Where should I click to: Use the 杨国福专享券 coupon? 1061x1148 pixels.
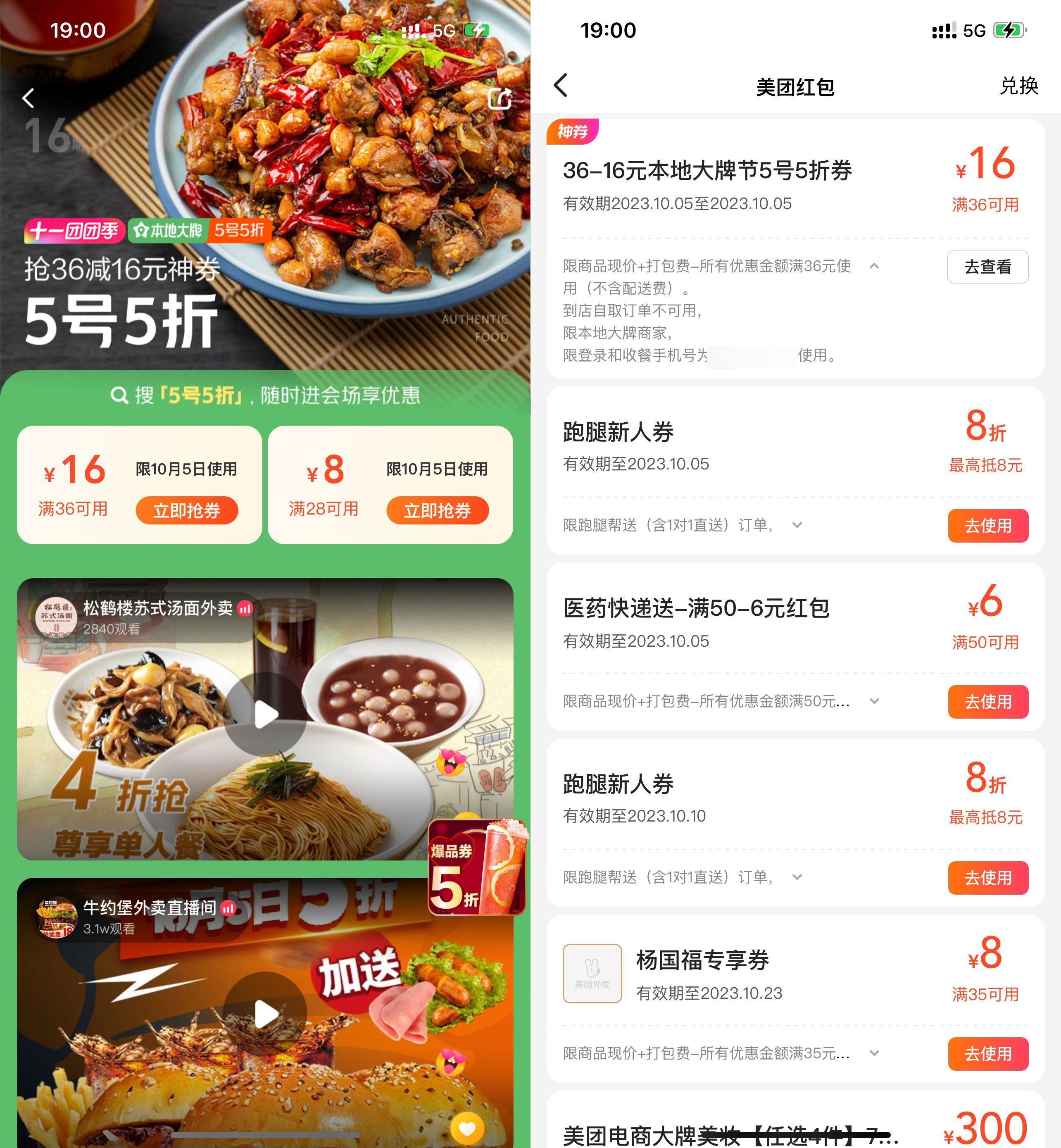click(987, 1053)
